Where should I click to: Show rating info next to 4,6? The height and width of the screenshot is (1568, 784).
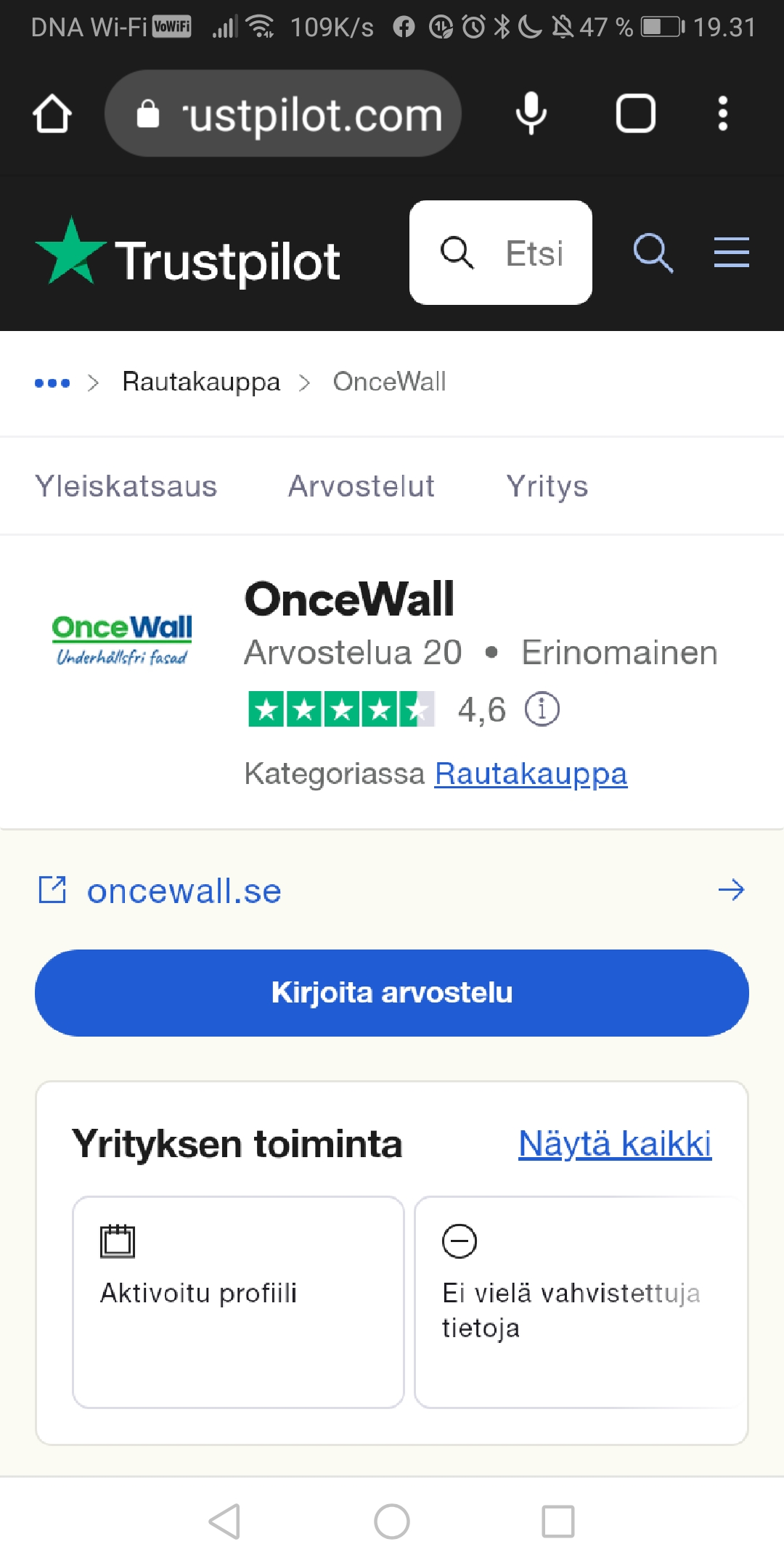pos(542,709)
